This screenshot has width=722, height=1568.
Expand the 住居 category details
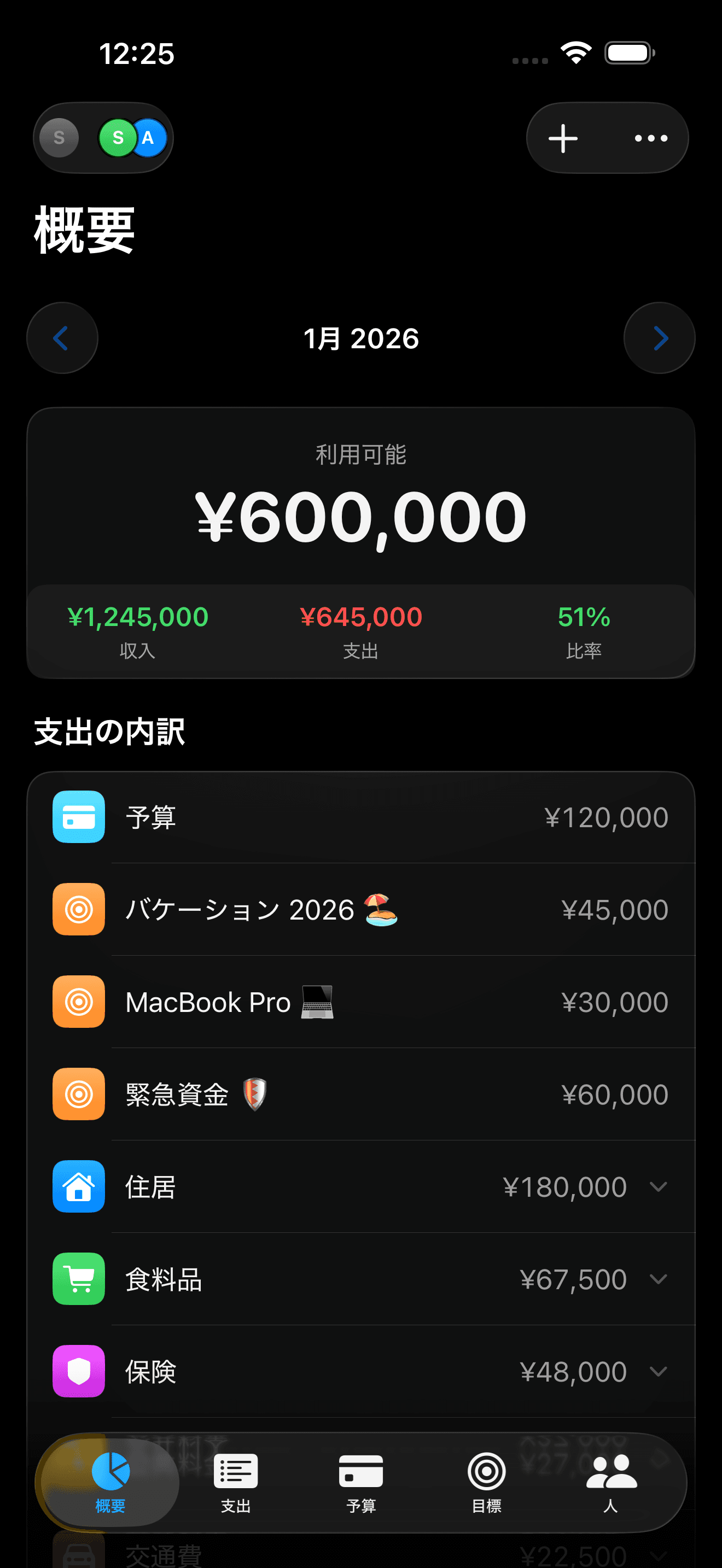659,1186
